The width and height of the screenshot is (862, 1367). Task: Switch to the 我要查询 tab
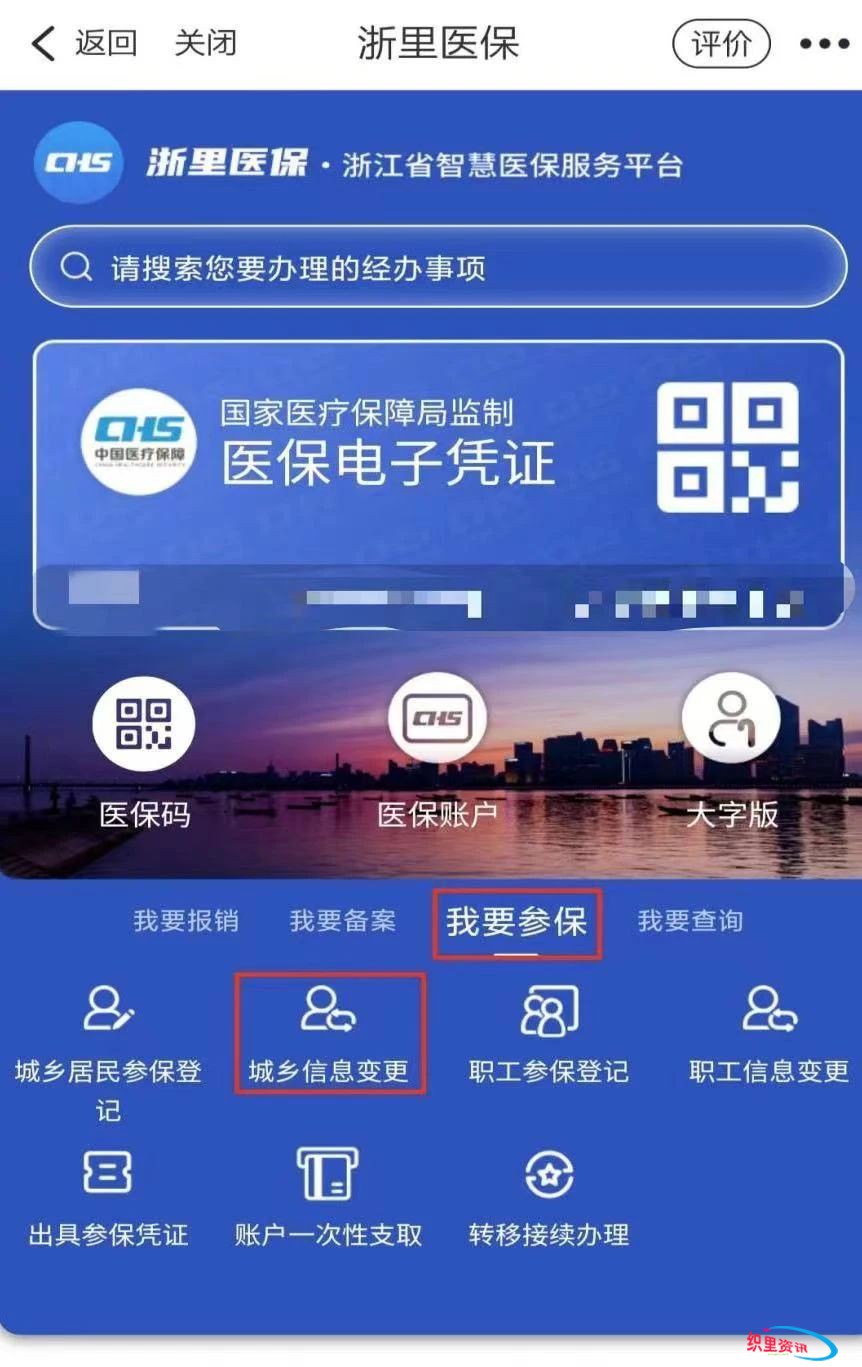690,920
